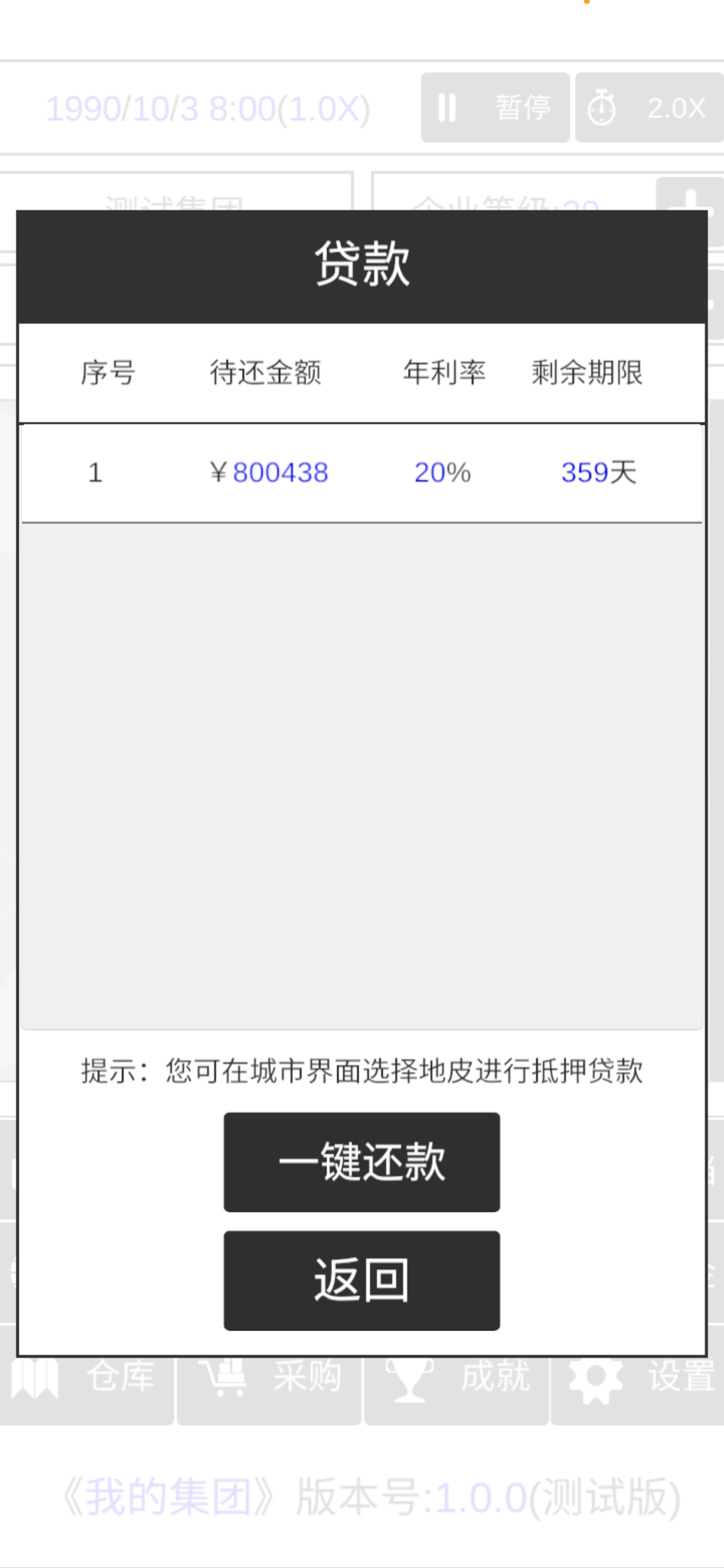Click the stopwatch icon next to 2.0X
The width and height of the screenshot is (724, 1568).
(602, 107)
